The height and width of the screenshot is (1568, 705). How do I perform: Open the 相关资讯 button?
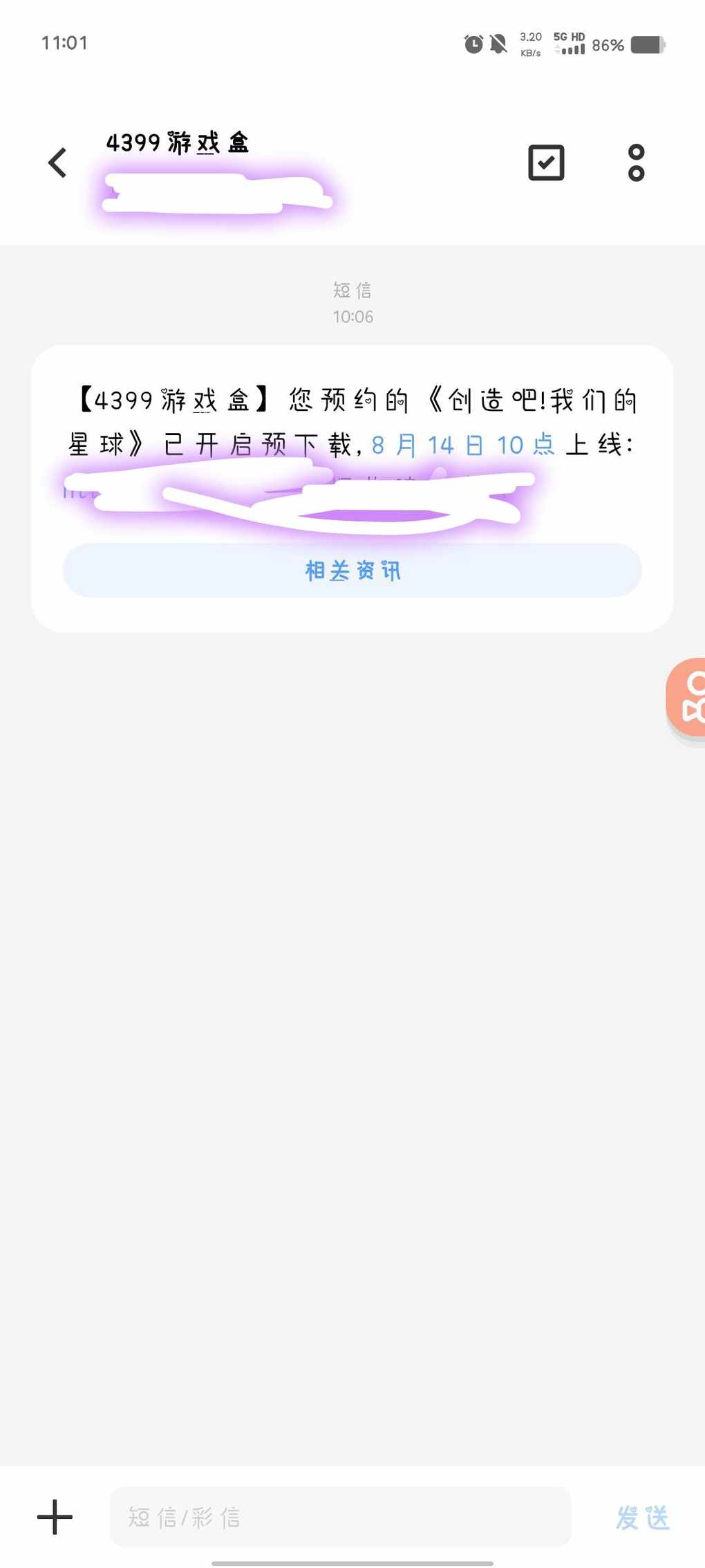point(352,571)
